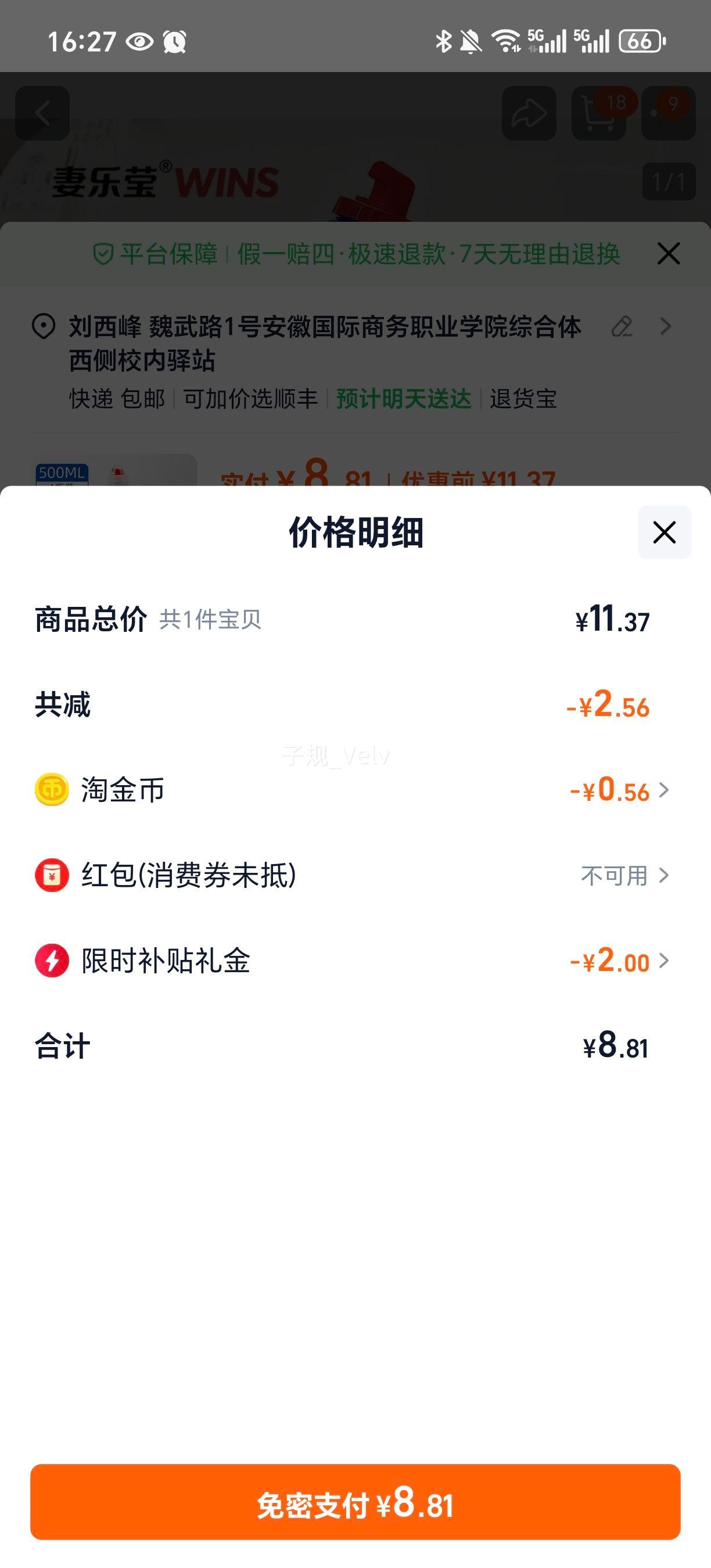
Task: Close the 价格明细 price details sheet
Action: pyautogui.click(x=664, y=532)
